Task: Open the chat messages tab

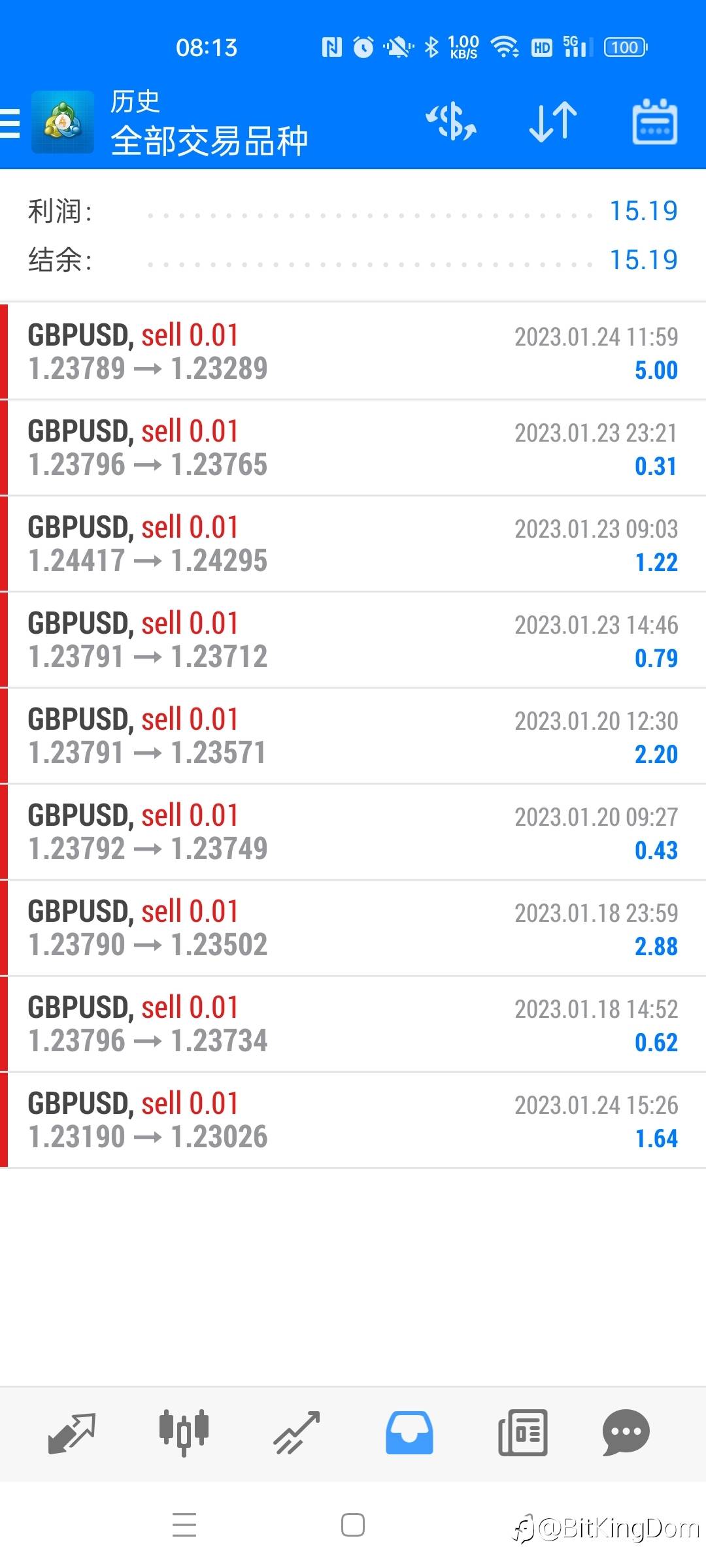Action: [x=626, y=1433]
